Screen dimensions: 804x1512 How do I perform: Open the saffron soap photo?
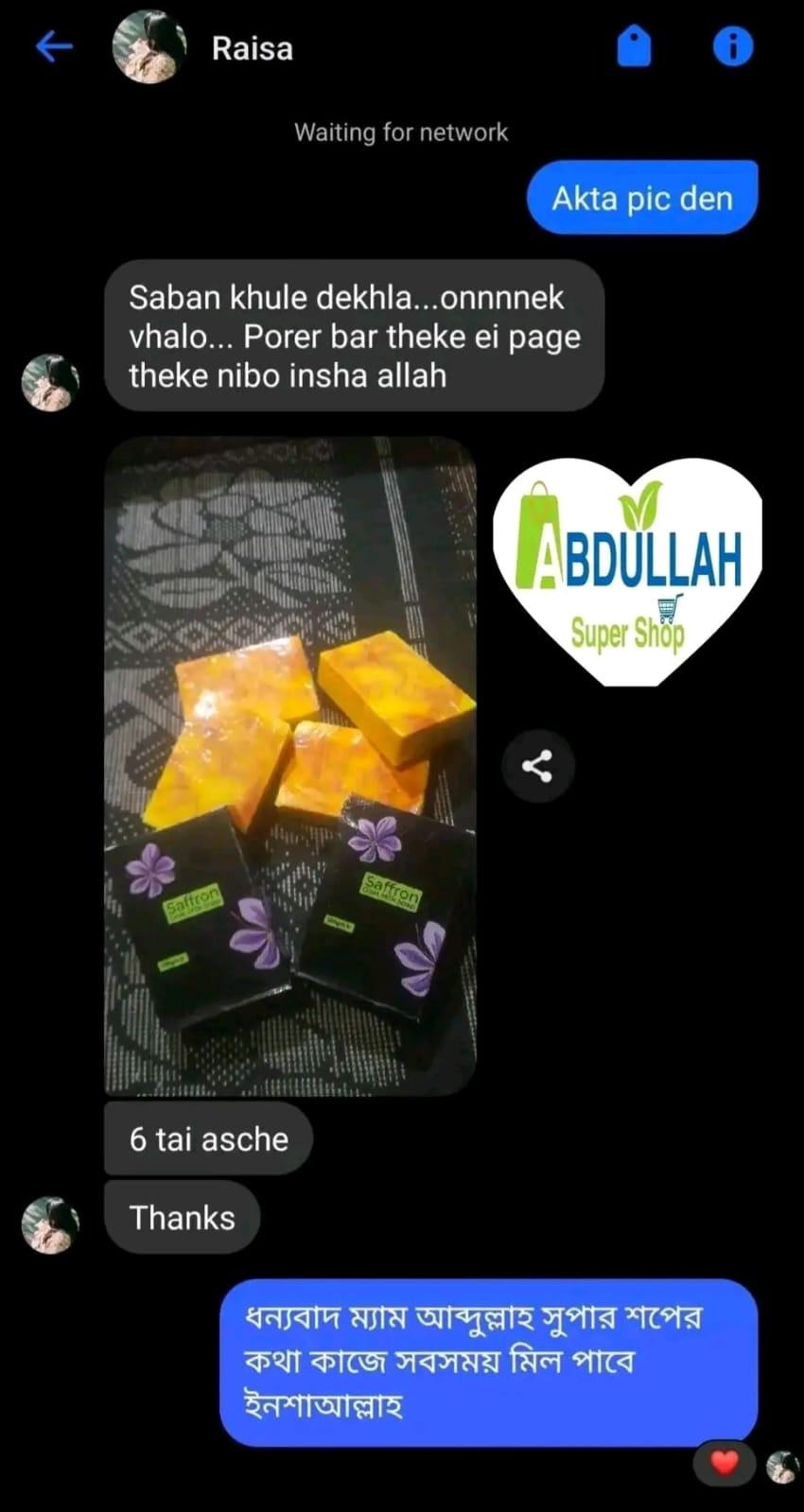coord(289,766)
